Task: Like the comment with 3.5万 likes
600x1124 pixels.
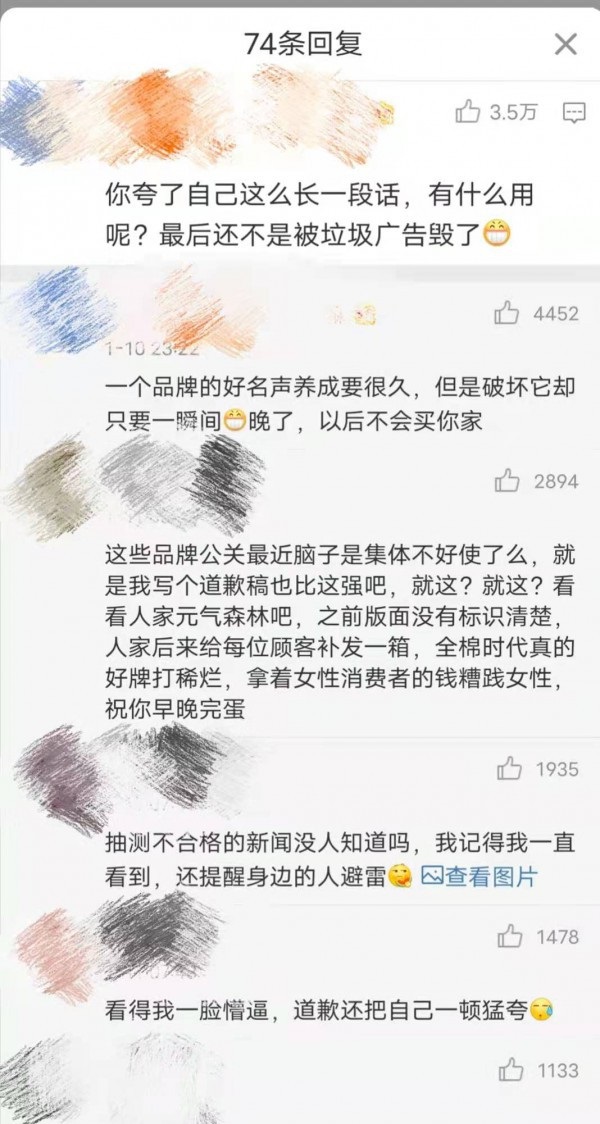Action: (468, 112)
